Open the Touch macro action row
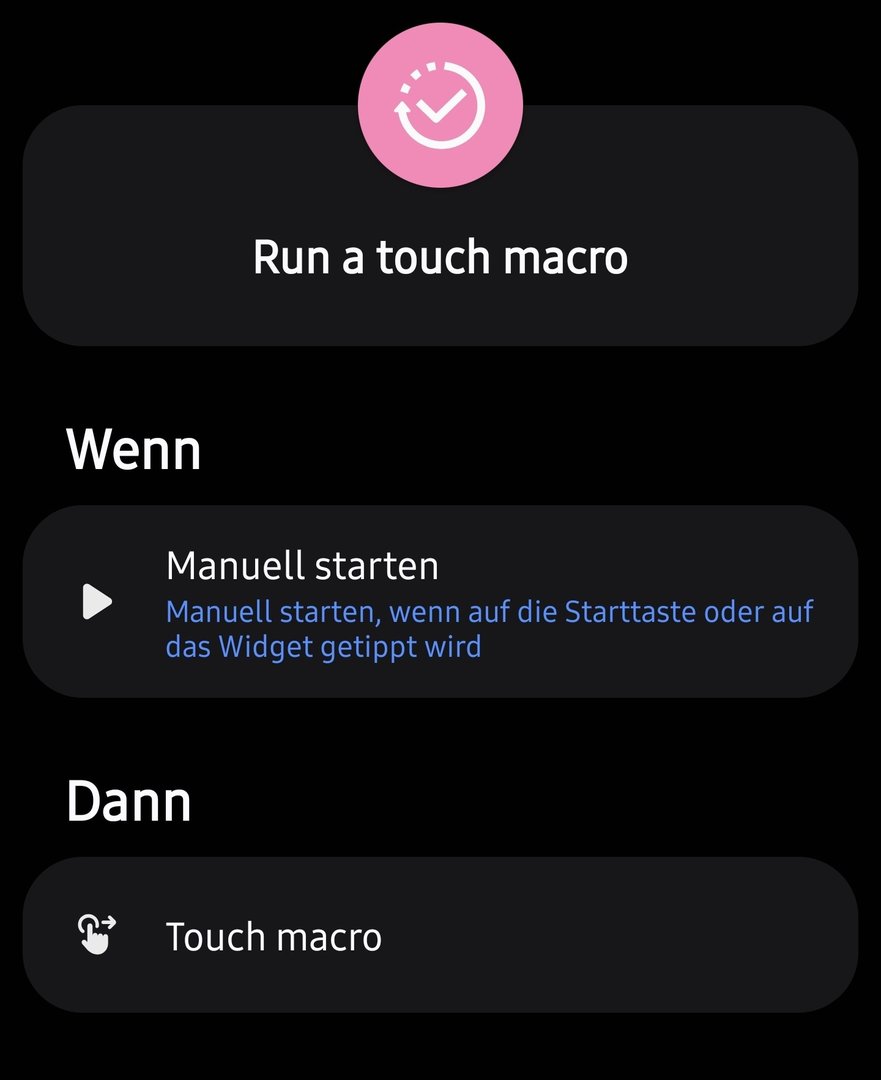The width and height of the screenshot is (881, 1080). pos(440,936)
